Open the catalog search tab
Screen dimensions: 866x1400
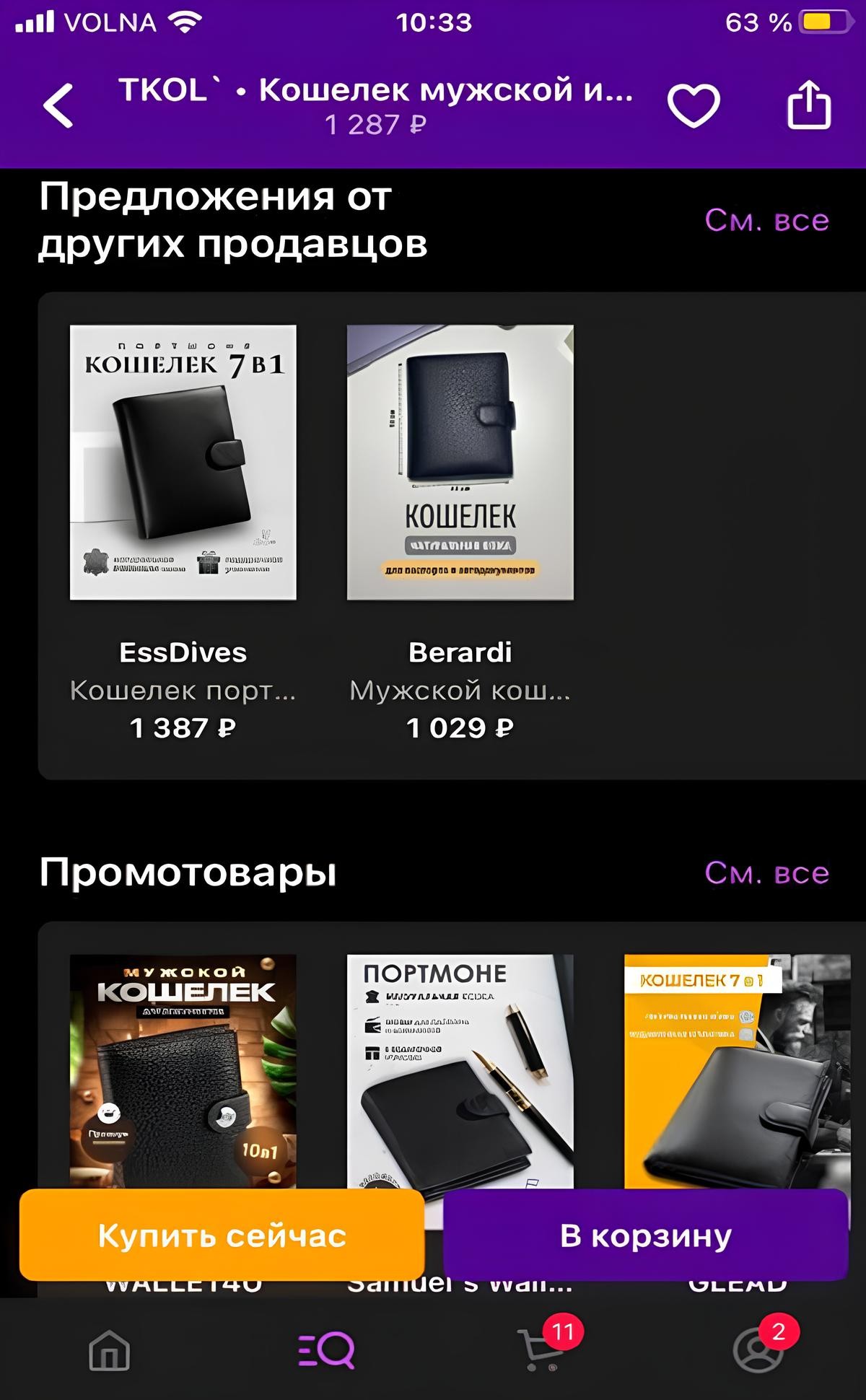tap(326, 1351)
